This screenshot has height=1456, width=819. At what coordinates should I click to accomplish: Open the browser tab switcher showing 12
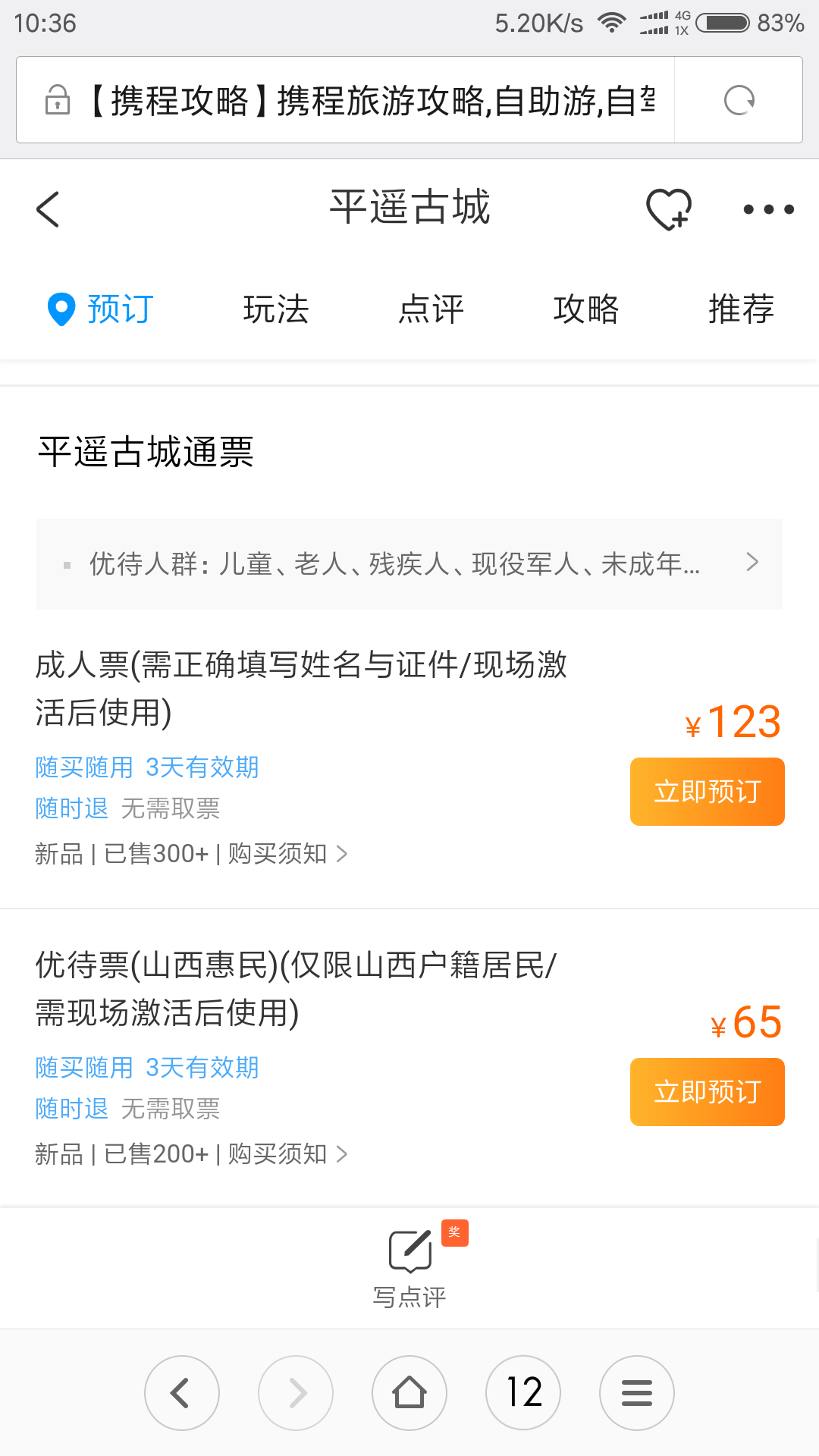(523, 1393)
